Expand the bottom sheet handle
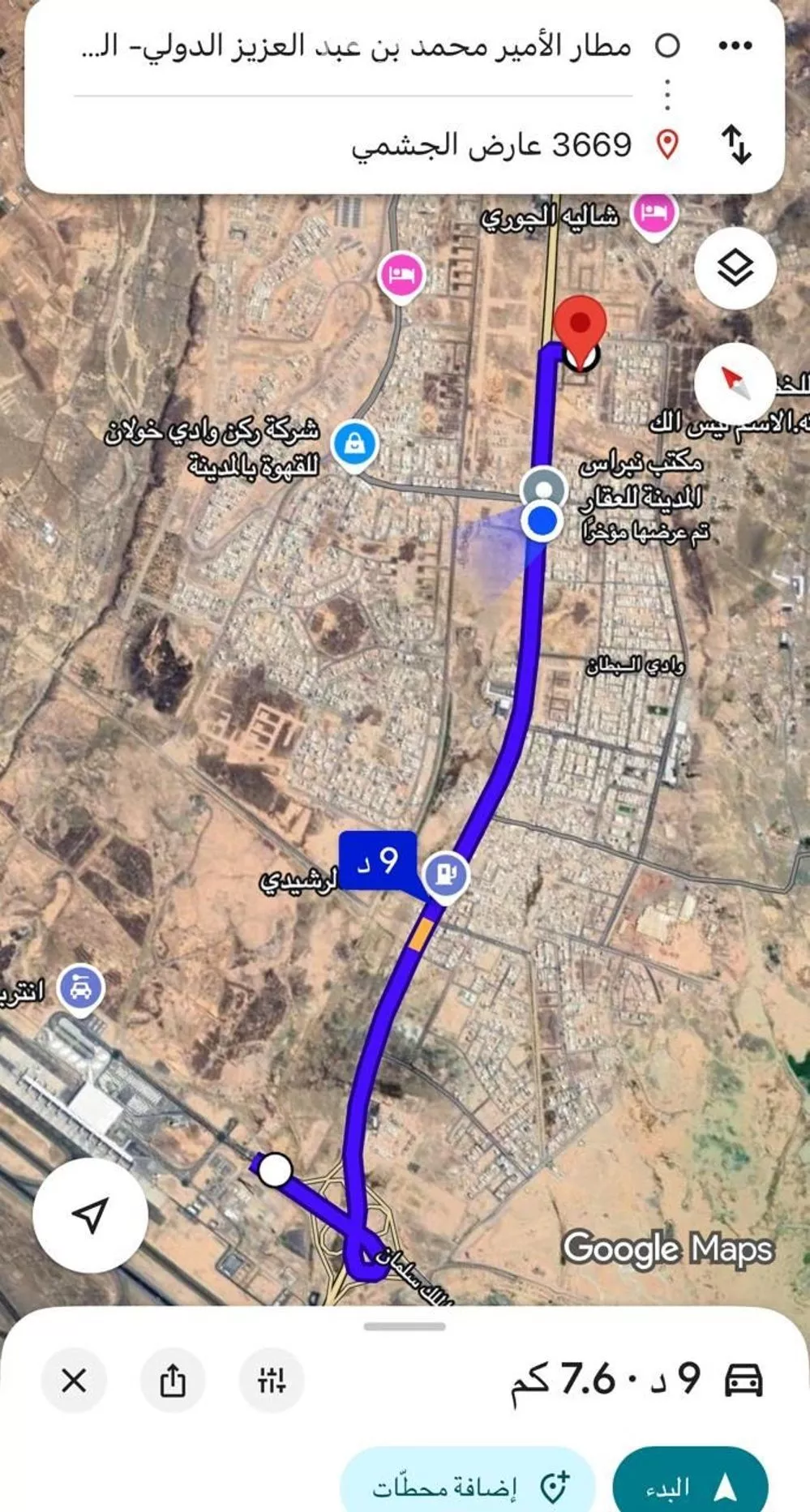The image size is (810, 1512). 405,1326
